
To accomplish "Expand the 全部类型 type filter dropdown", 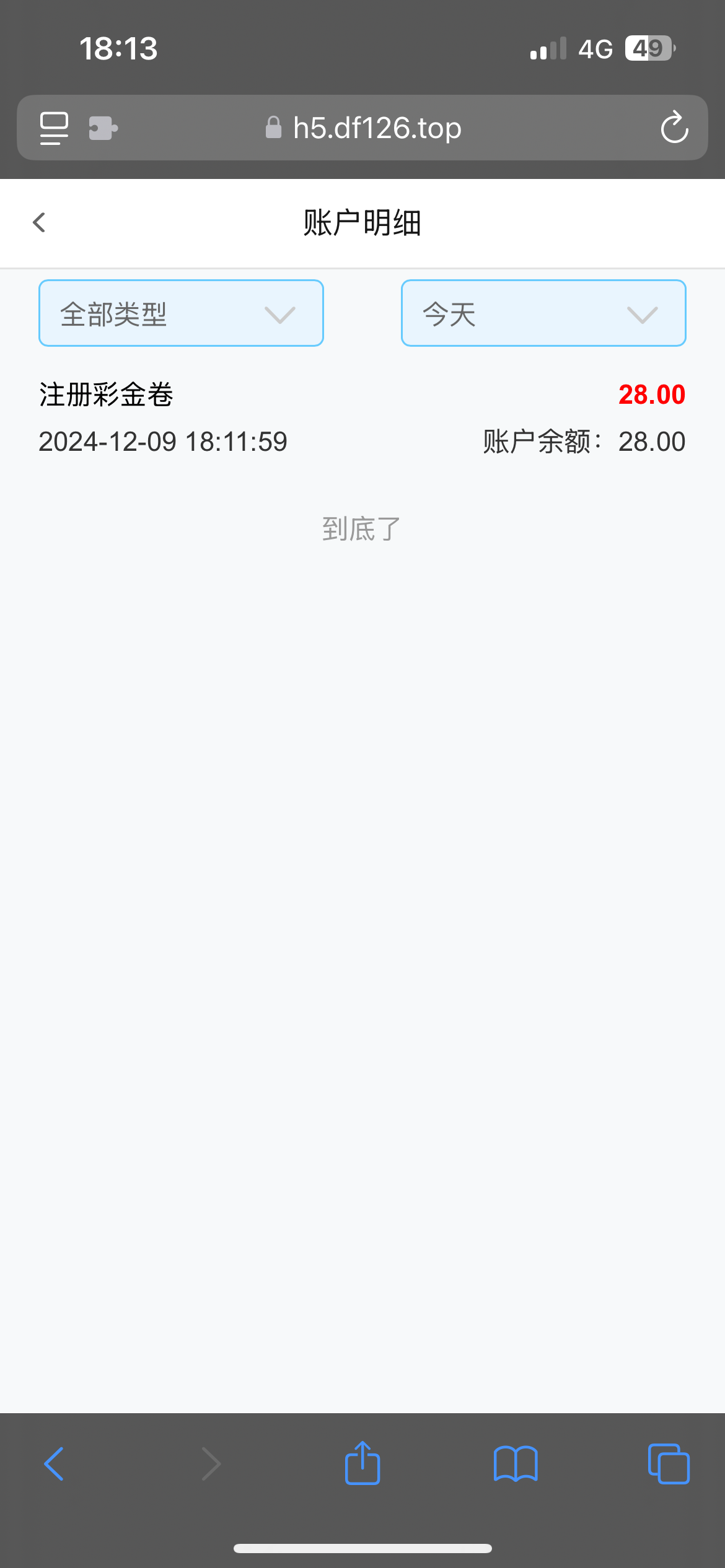I will pos(181,313).
